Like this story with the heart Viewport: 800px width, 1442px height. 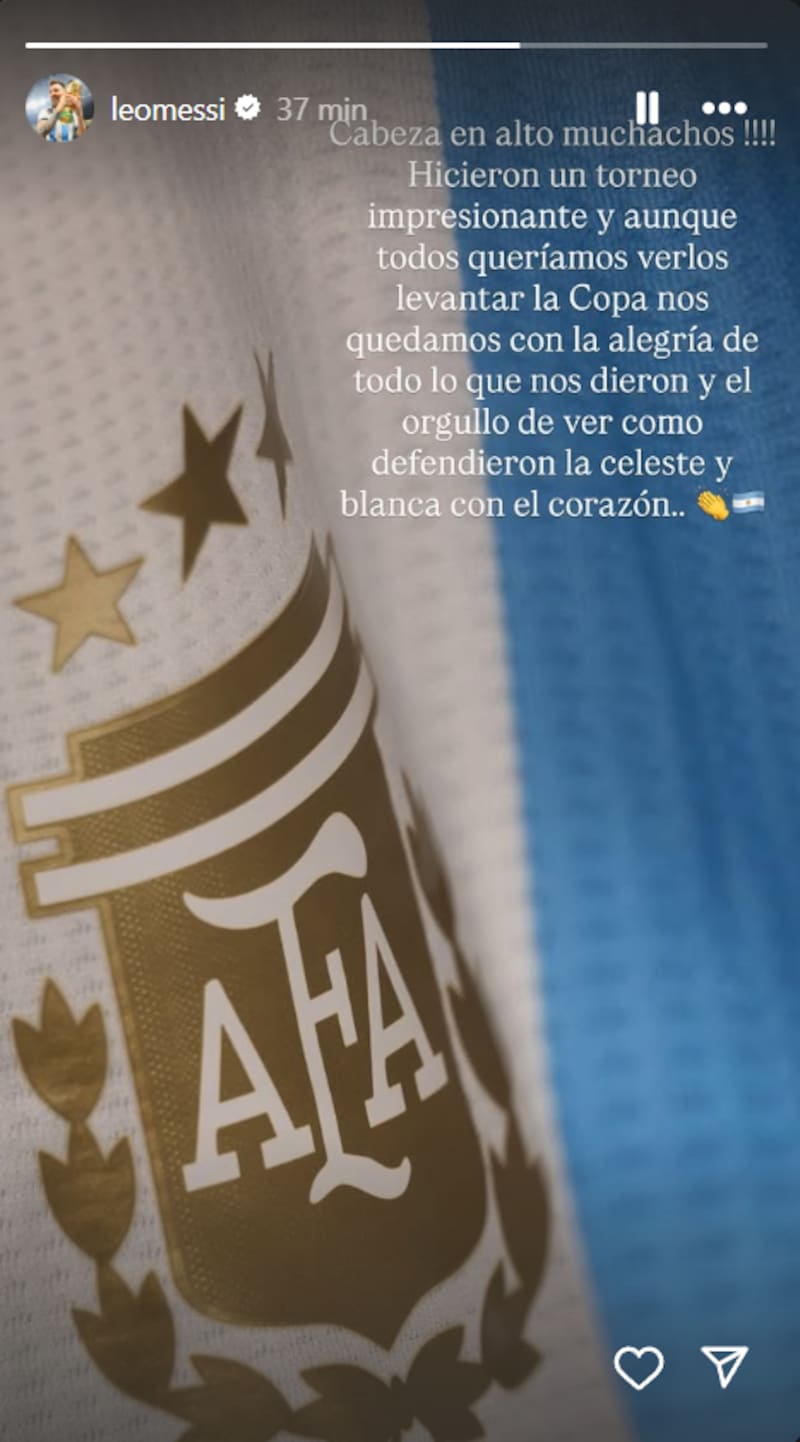pos(638,1367)
